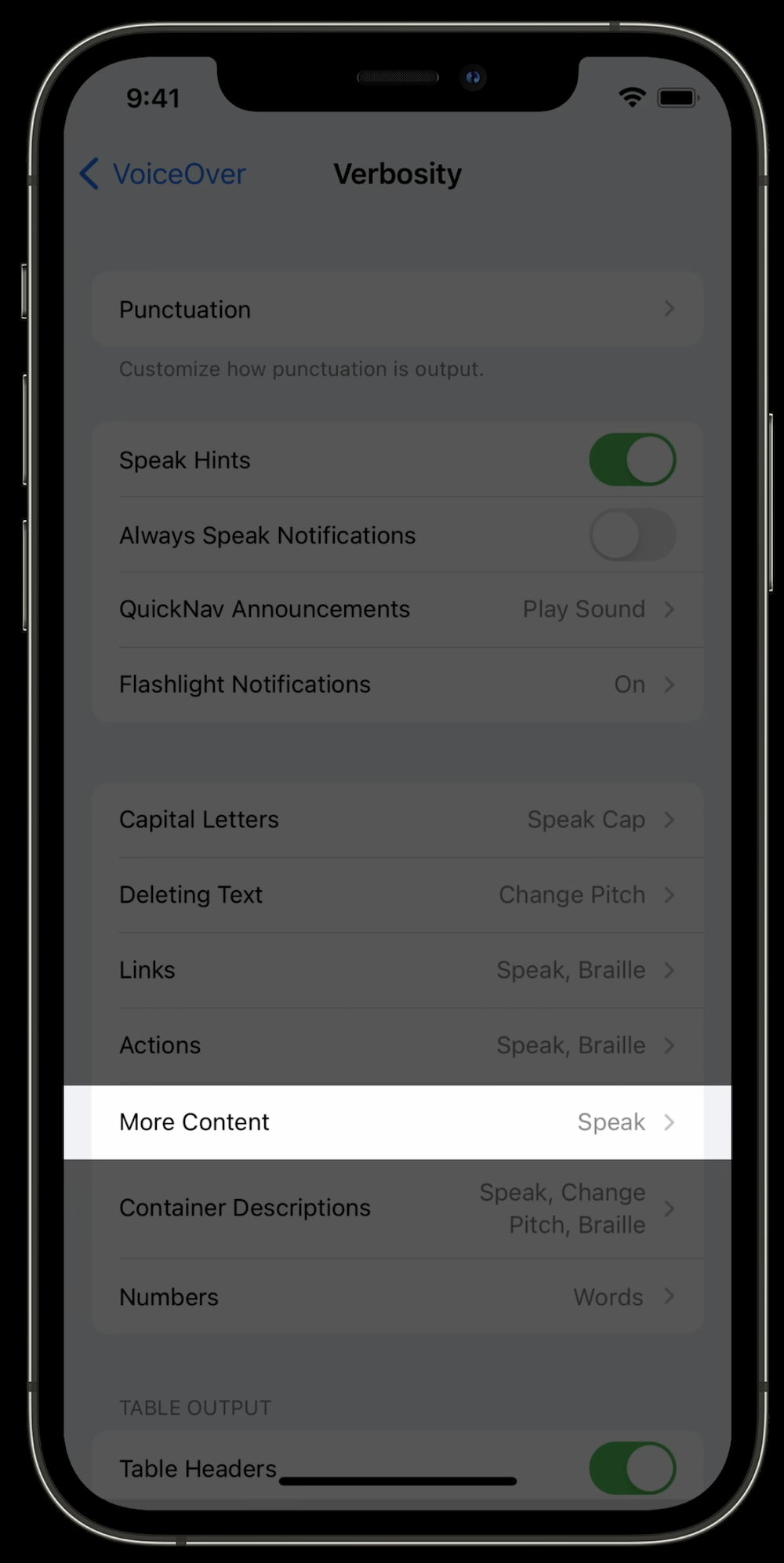Open Actions verbosity options
This screenshot has height=1563, width=784.
click(397, 1045)
